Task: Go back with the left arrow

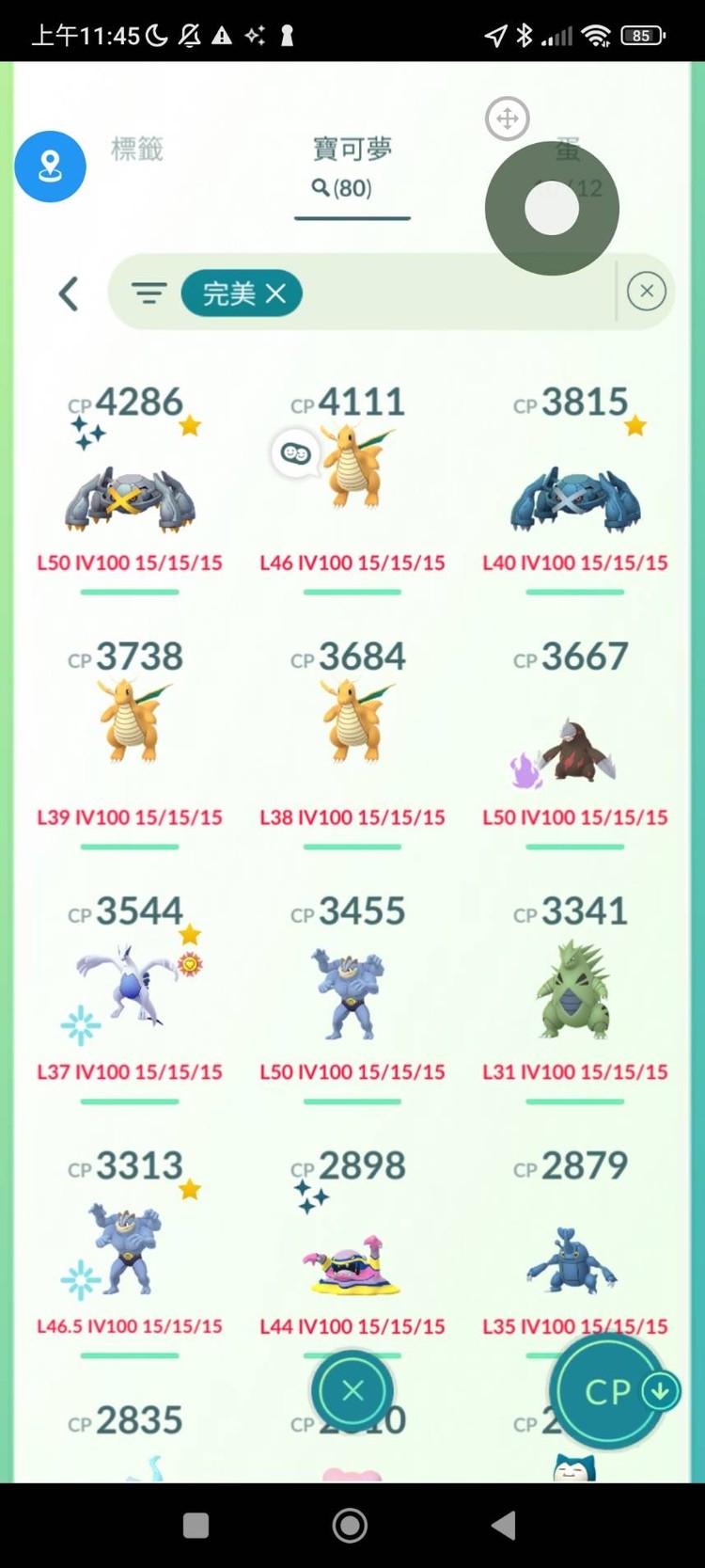Action: 68,294
